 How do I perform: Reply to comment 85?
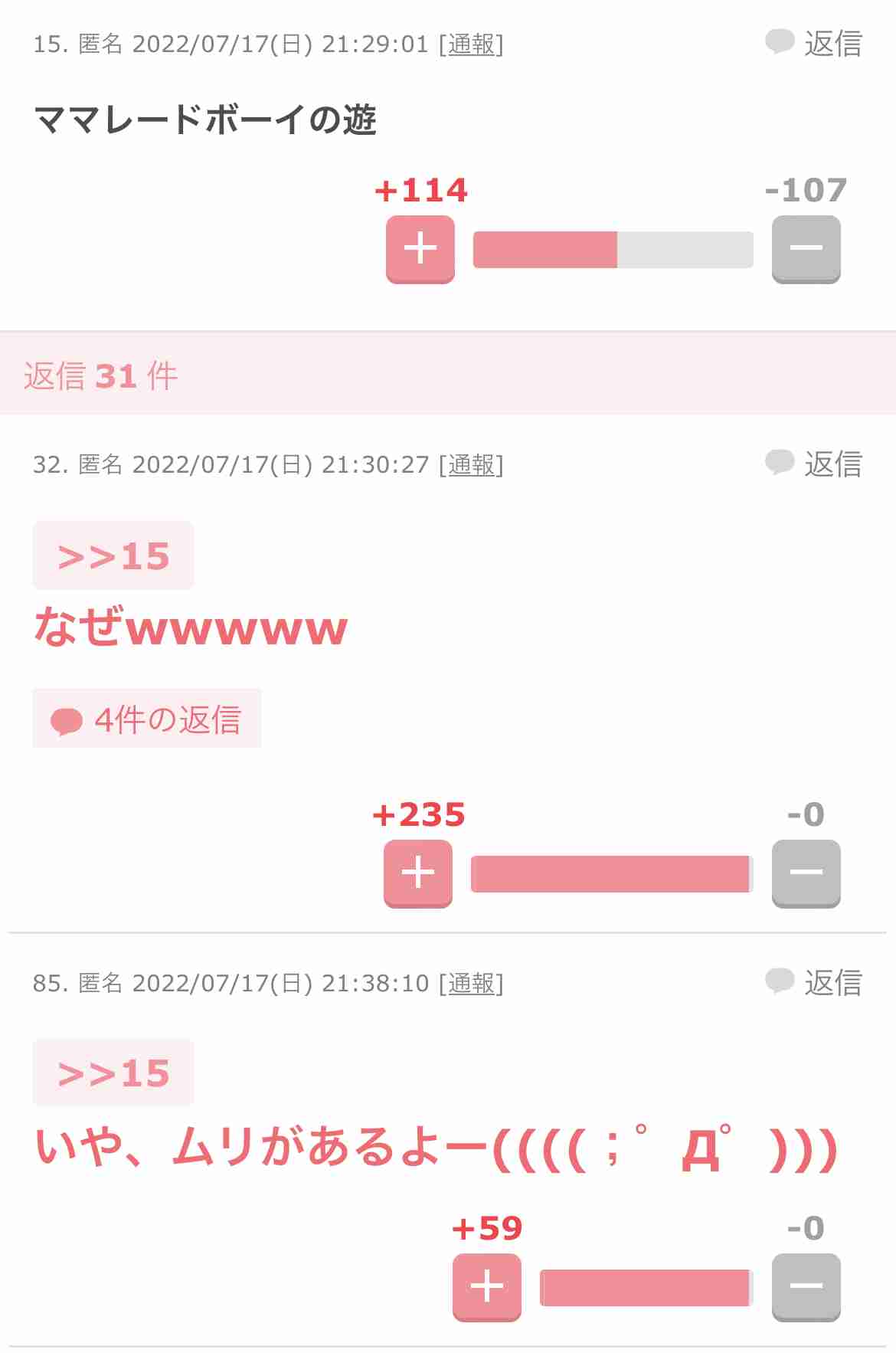(x=815, y=982)
